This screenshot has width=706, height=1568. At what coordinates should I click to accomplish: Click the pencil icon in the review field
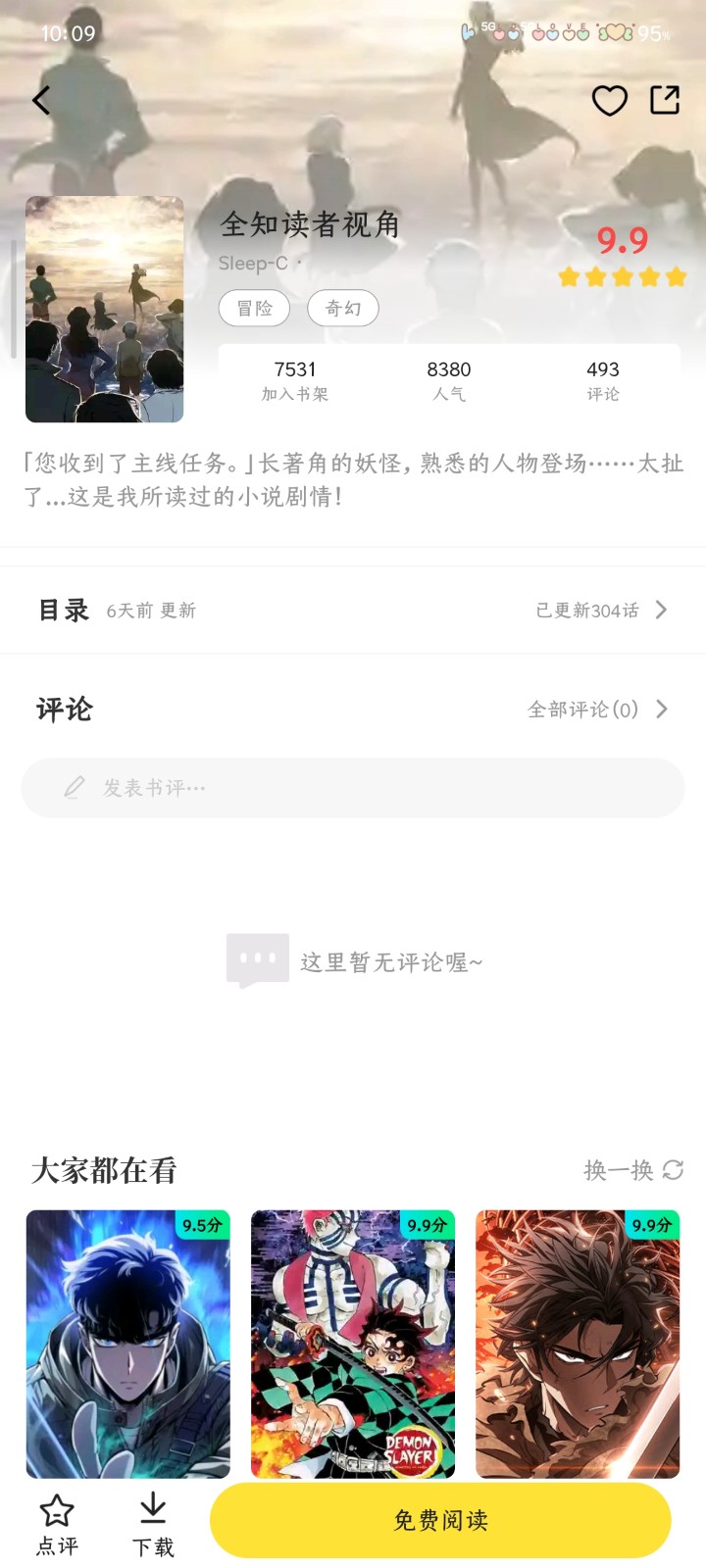74,787
